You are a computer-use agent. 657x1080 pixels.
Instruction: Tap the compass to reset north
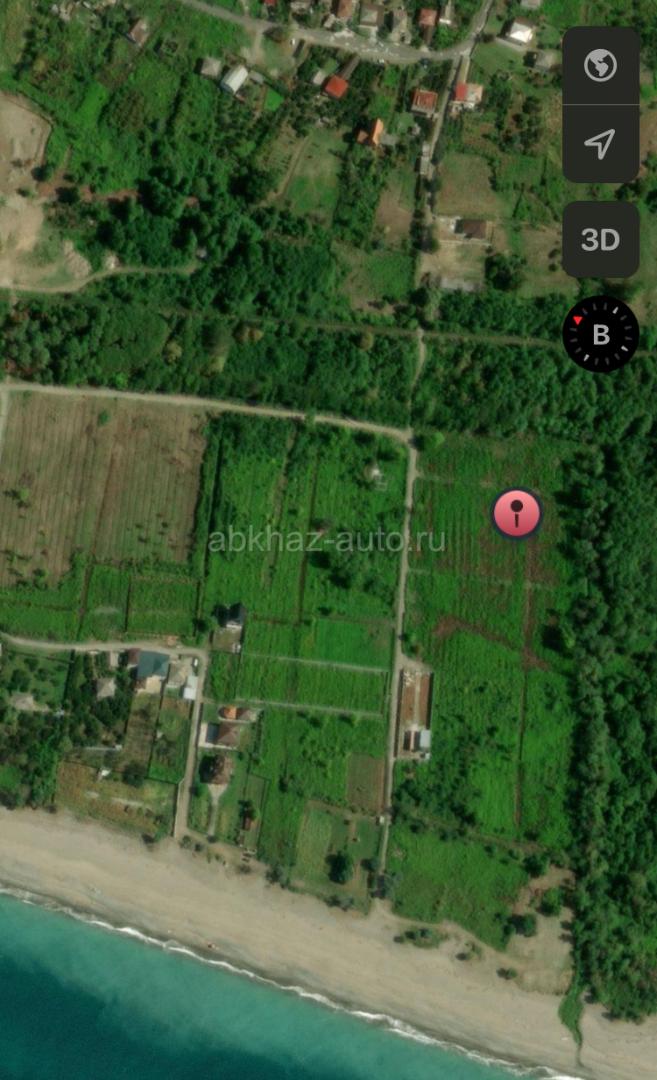[x=601, y=334]
